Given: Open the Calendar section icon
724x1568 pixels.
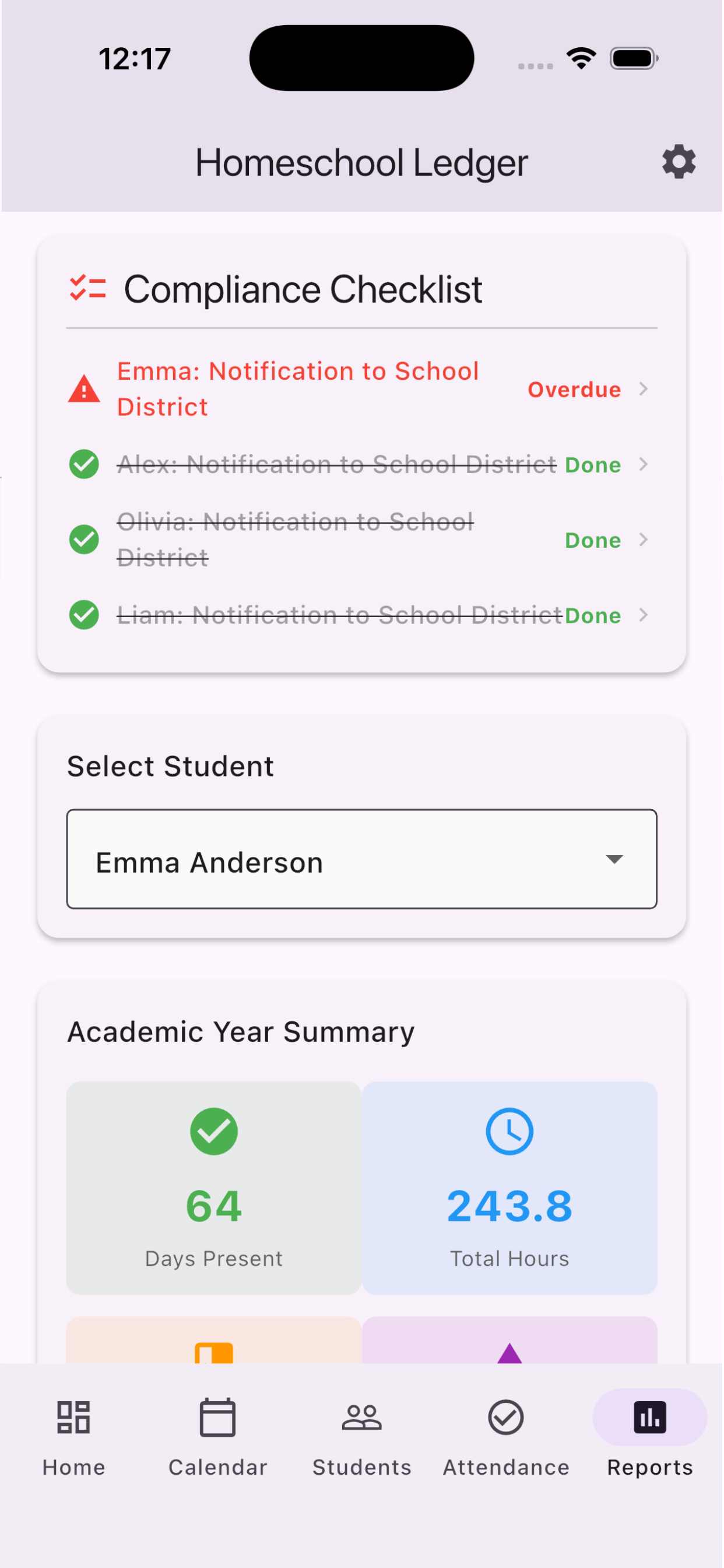Looking at the screenshot, I should [x=217, y=1418].
